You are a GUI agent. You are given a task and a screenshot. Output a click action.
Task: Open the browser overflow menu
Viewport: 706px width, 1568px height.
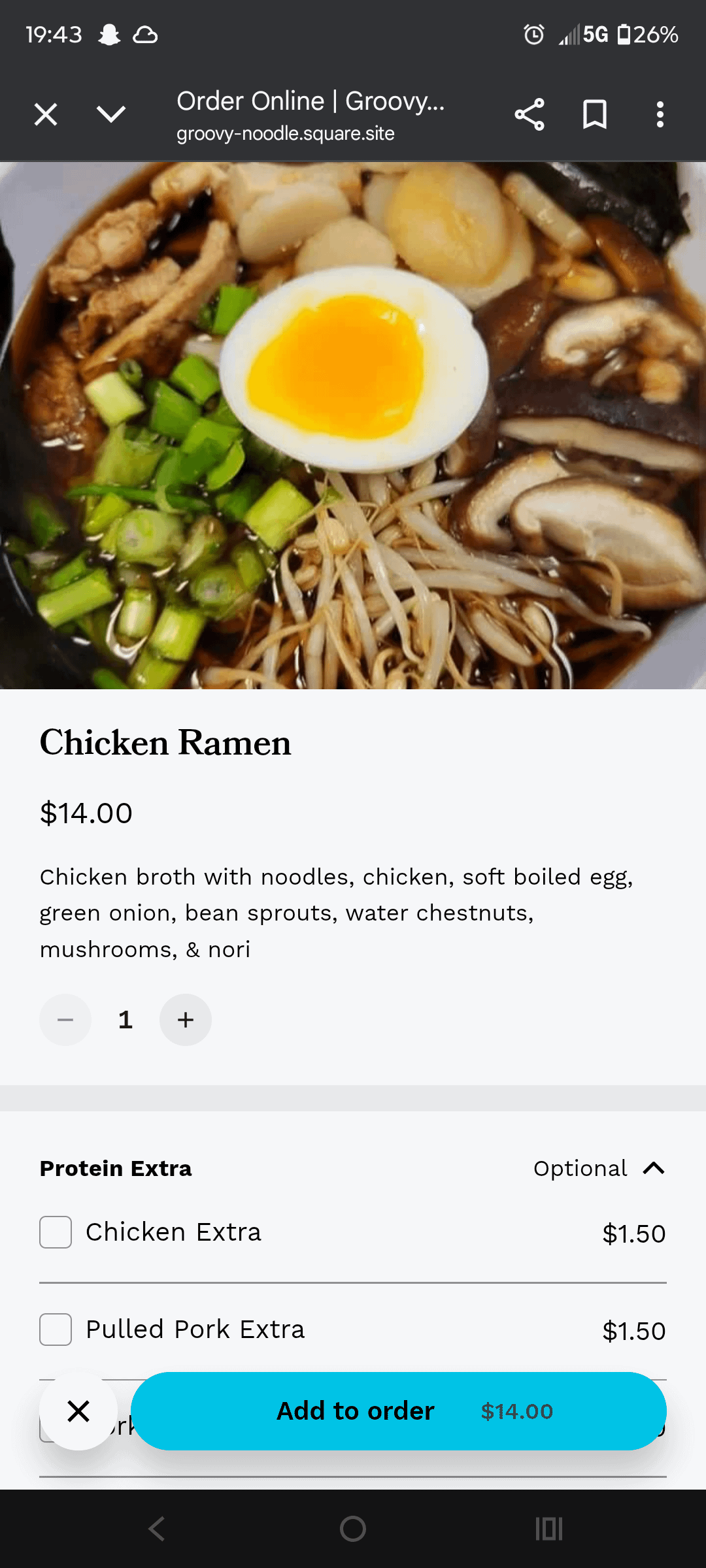point(660,115)
